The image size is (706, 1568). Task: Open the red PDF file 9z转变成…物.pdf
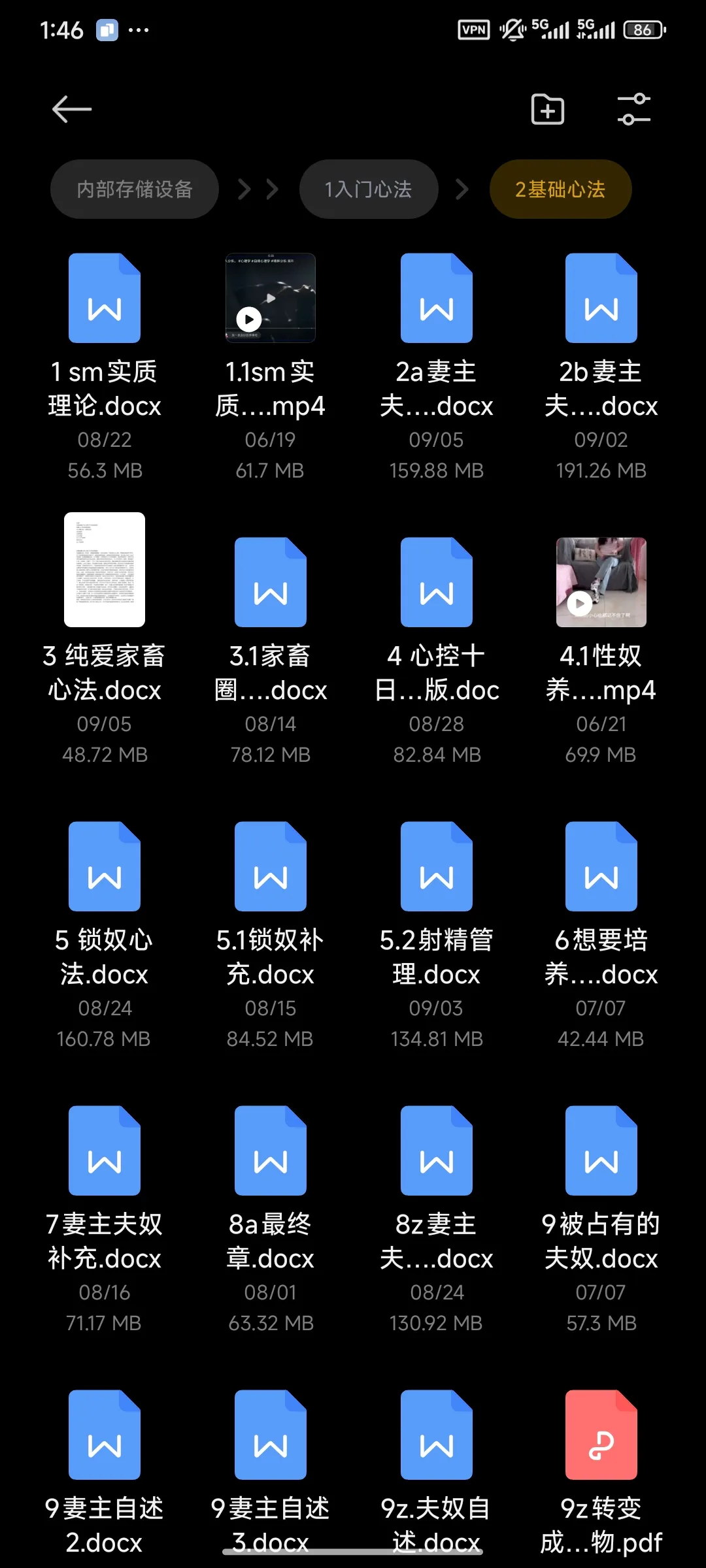[601, 1435]
